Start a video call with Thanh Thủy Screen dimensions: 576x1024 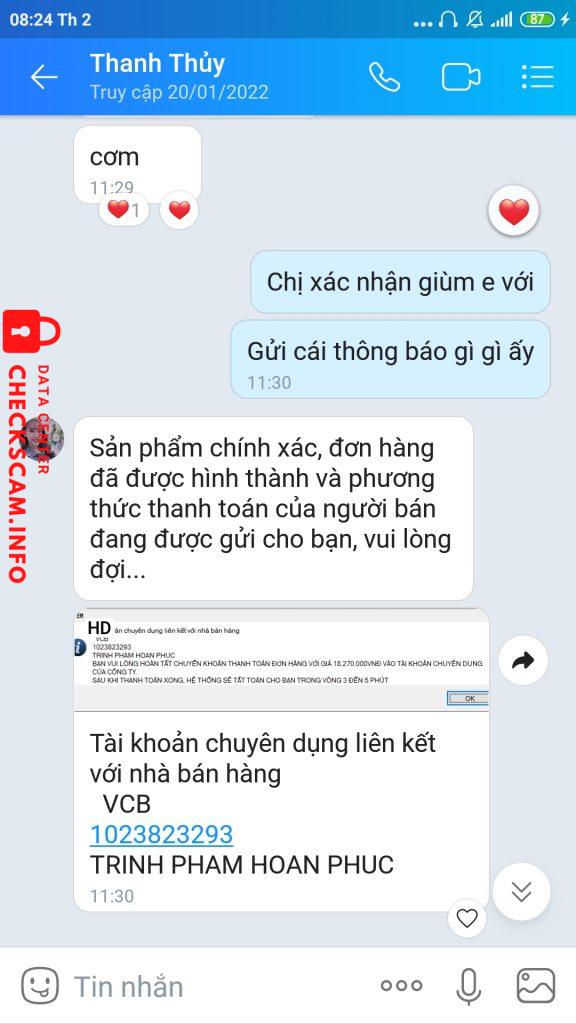tap(460, 77)
